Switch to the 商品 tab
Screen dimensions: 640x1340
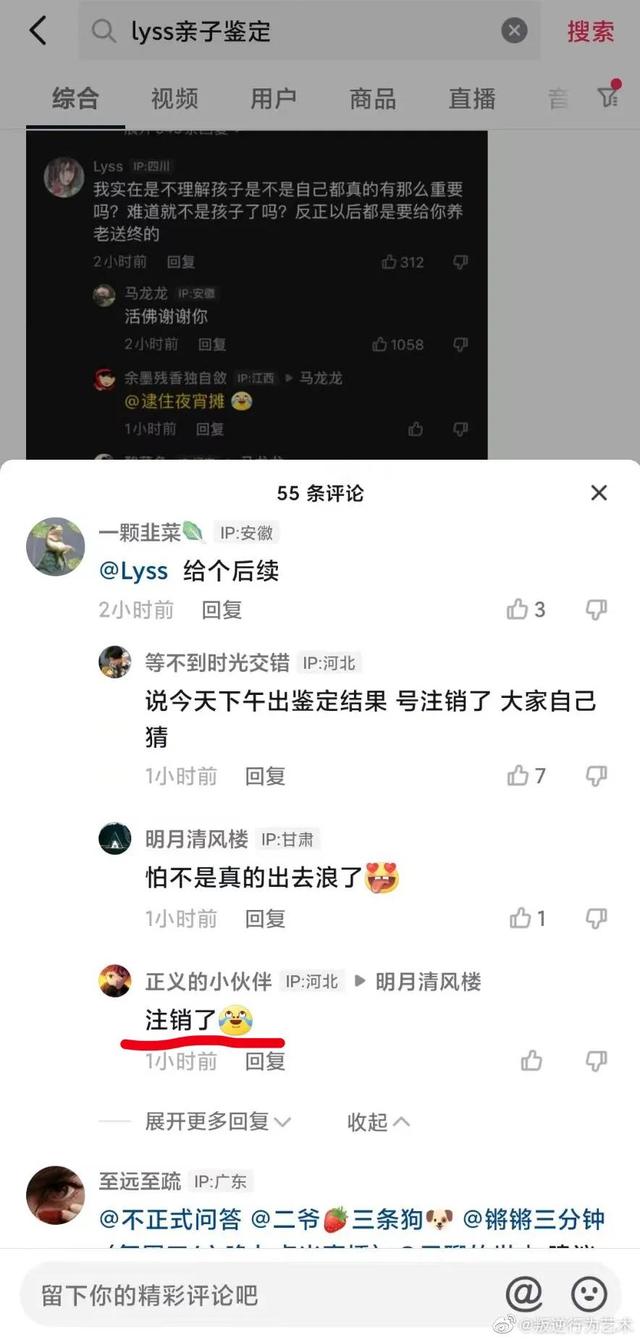[x=372, y=98]
